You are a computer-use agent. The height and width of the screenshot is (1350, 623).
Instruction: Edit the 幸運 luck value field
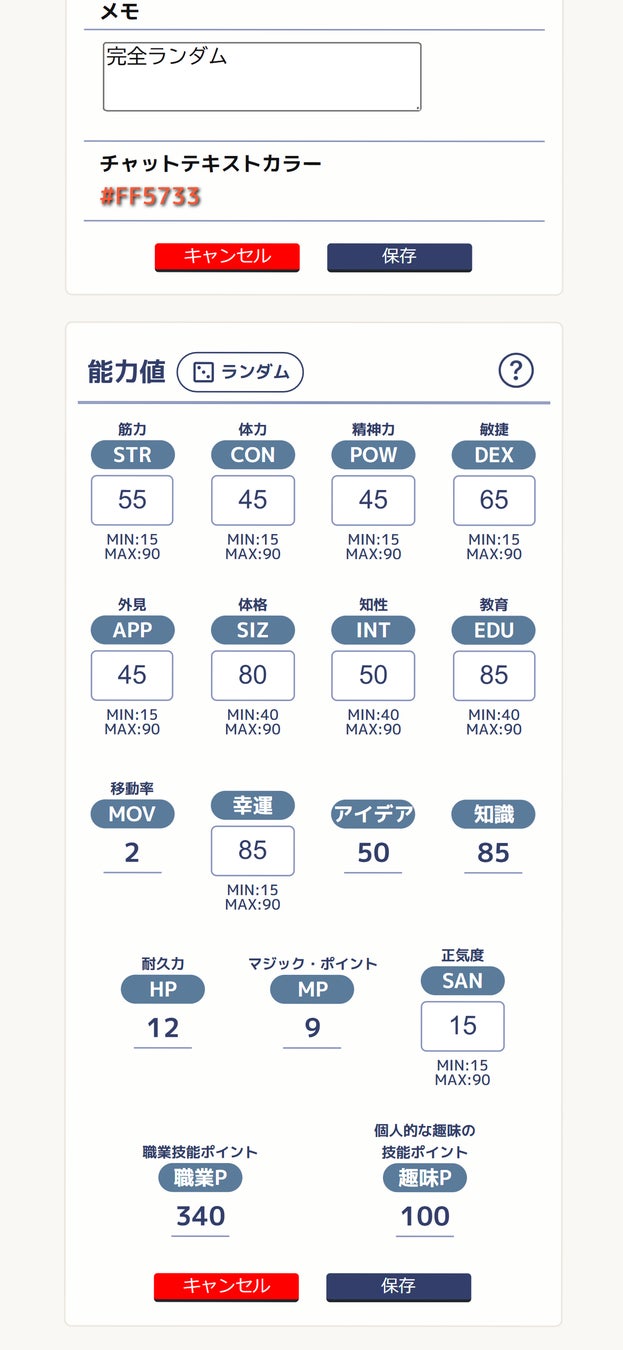(253, 850)
